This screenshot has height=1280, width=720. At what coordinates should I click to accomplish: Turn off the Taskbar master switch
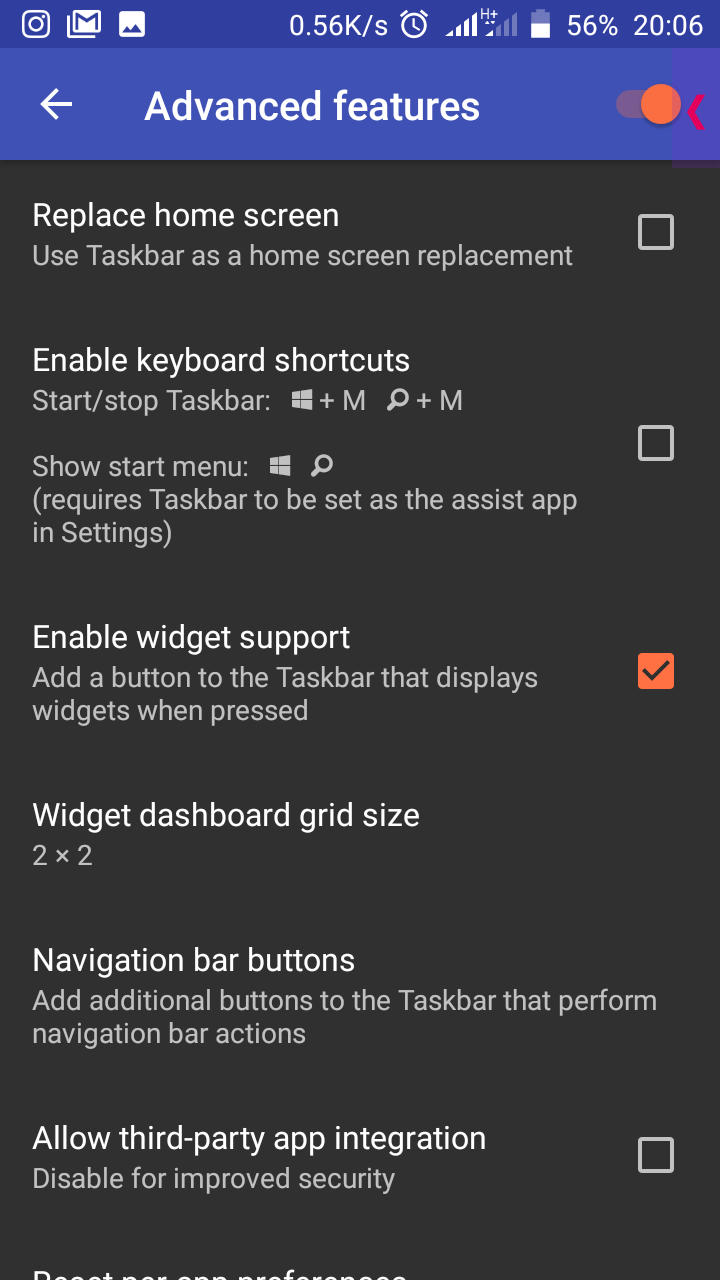[x=648, y=105]
